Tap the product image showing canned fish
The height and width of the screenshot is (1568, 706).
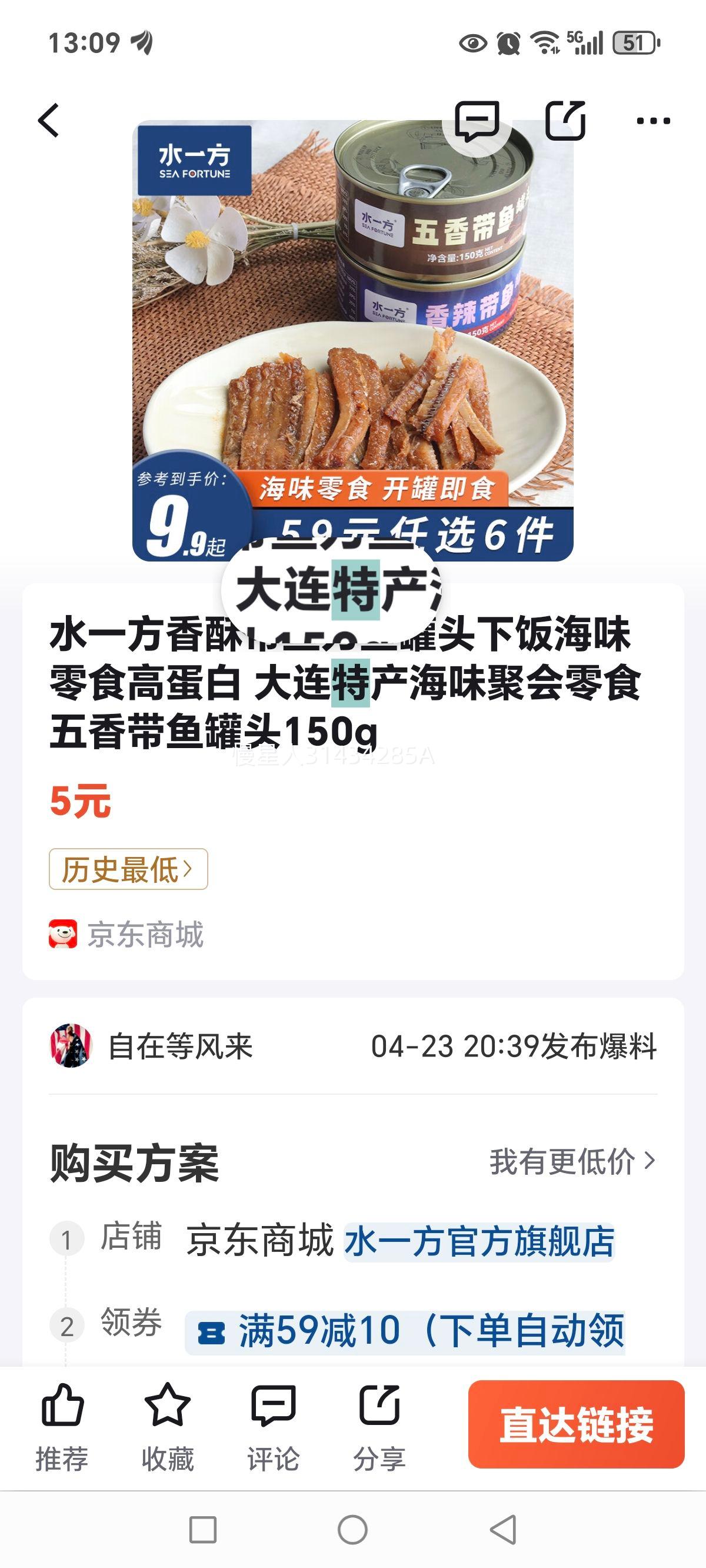tap(353, 341)
